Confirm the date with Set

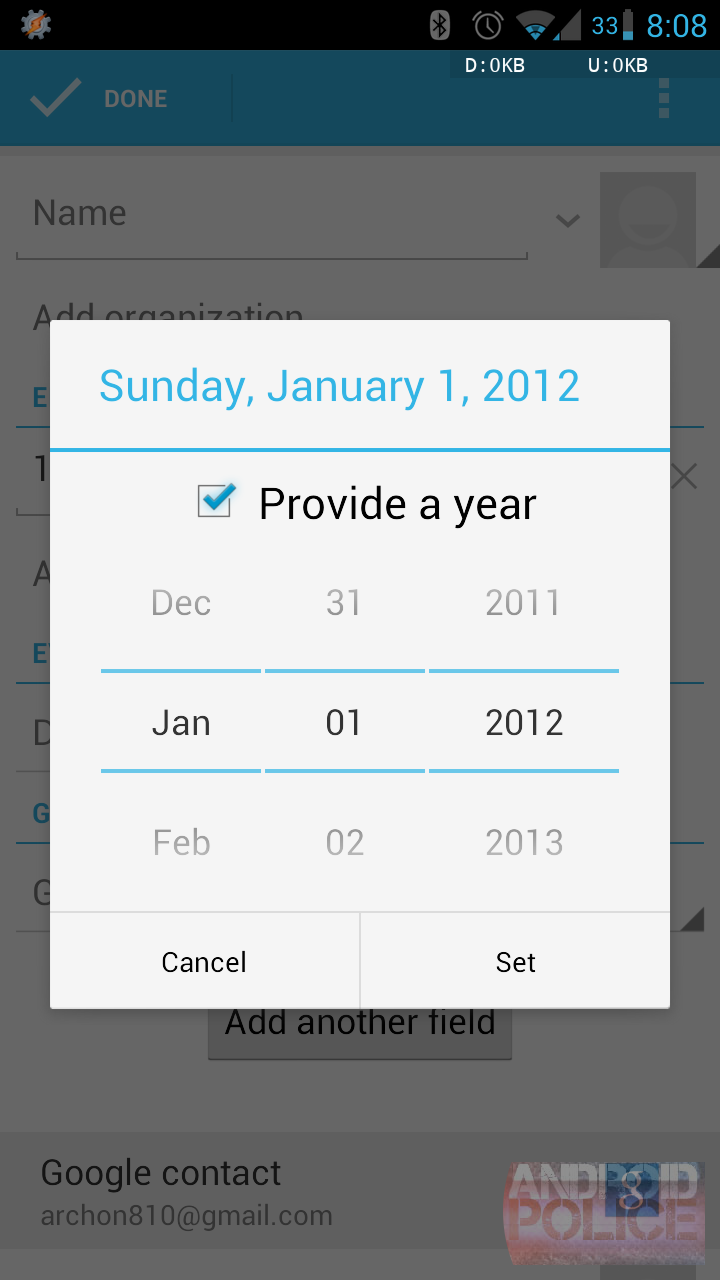pyautogui.click(x=515, y=962)
